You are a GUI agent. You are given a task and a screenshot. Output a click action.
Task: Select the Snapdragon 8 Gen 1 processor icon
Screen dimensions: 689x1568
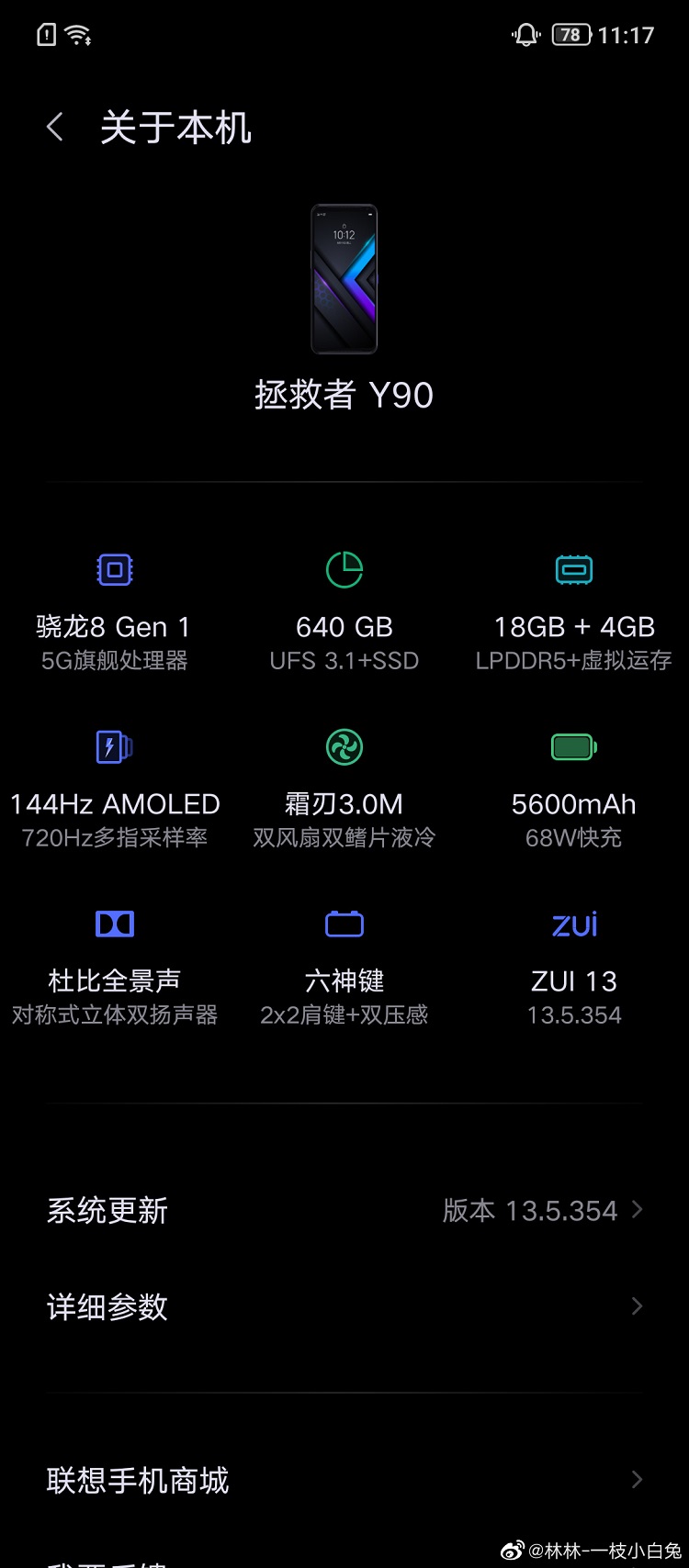pos(114,568)
